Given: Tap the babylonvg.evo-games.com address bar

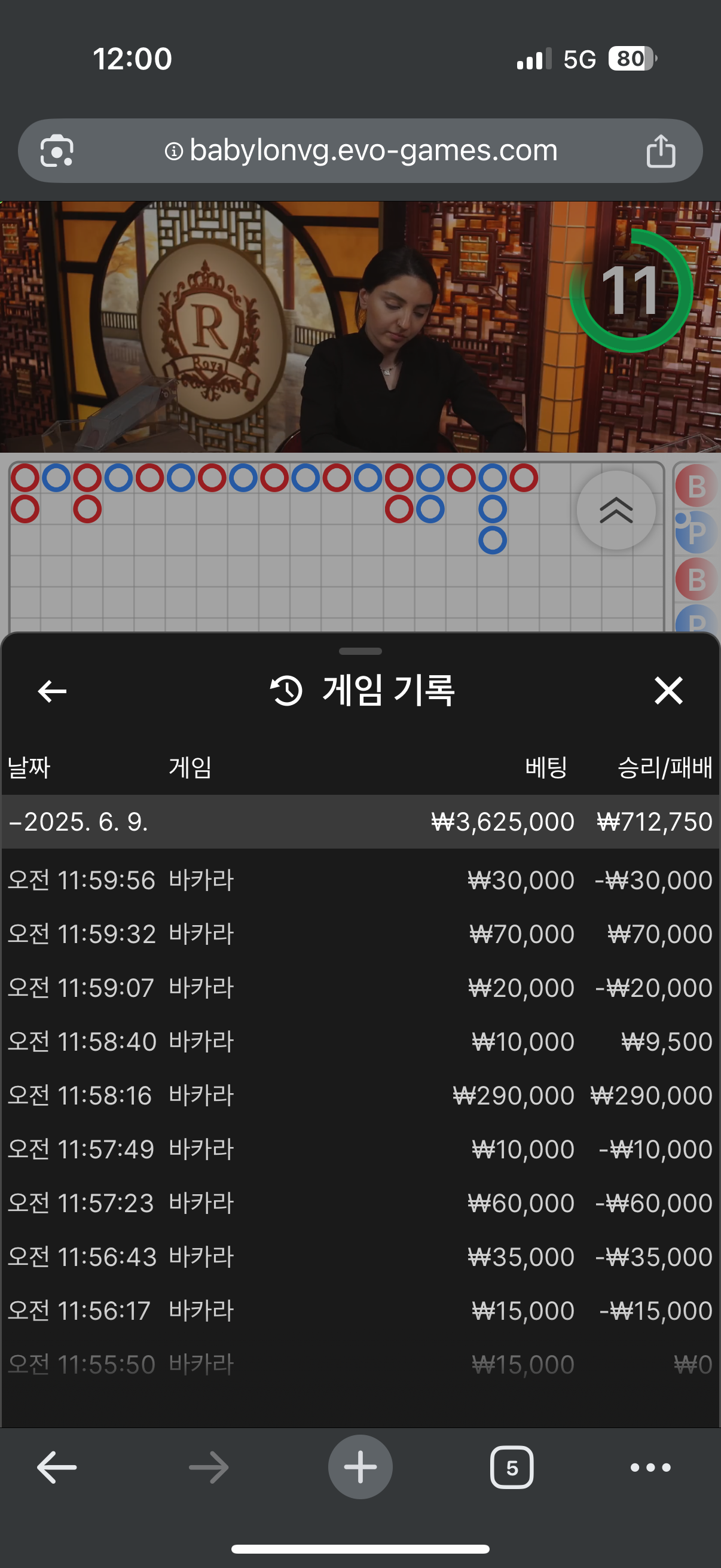Looking at the screenshot, I should [372, 150].
